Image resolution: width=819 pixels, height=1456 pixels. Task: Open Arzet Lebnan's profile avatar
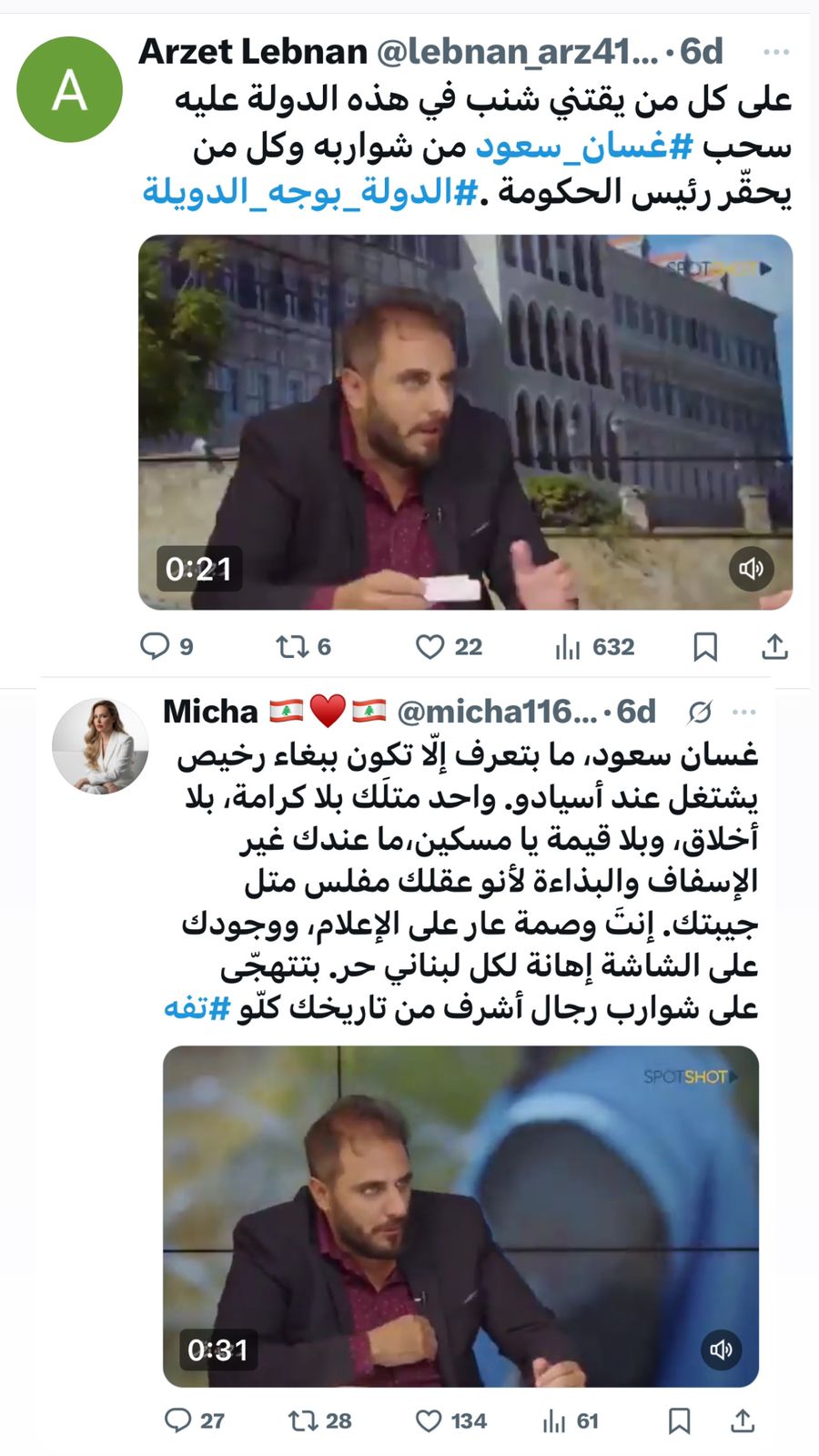coord(69,89)
